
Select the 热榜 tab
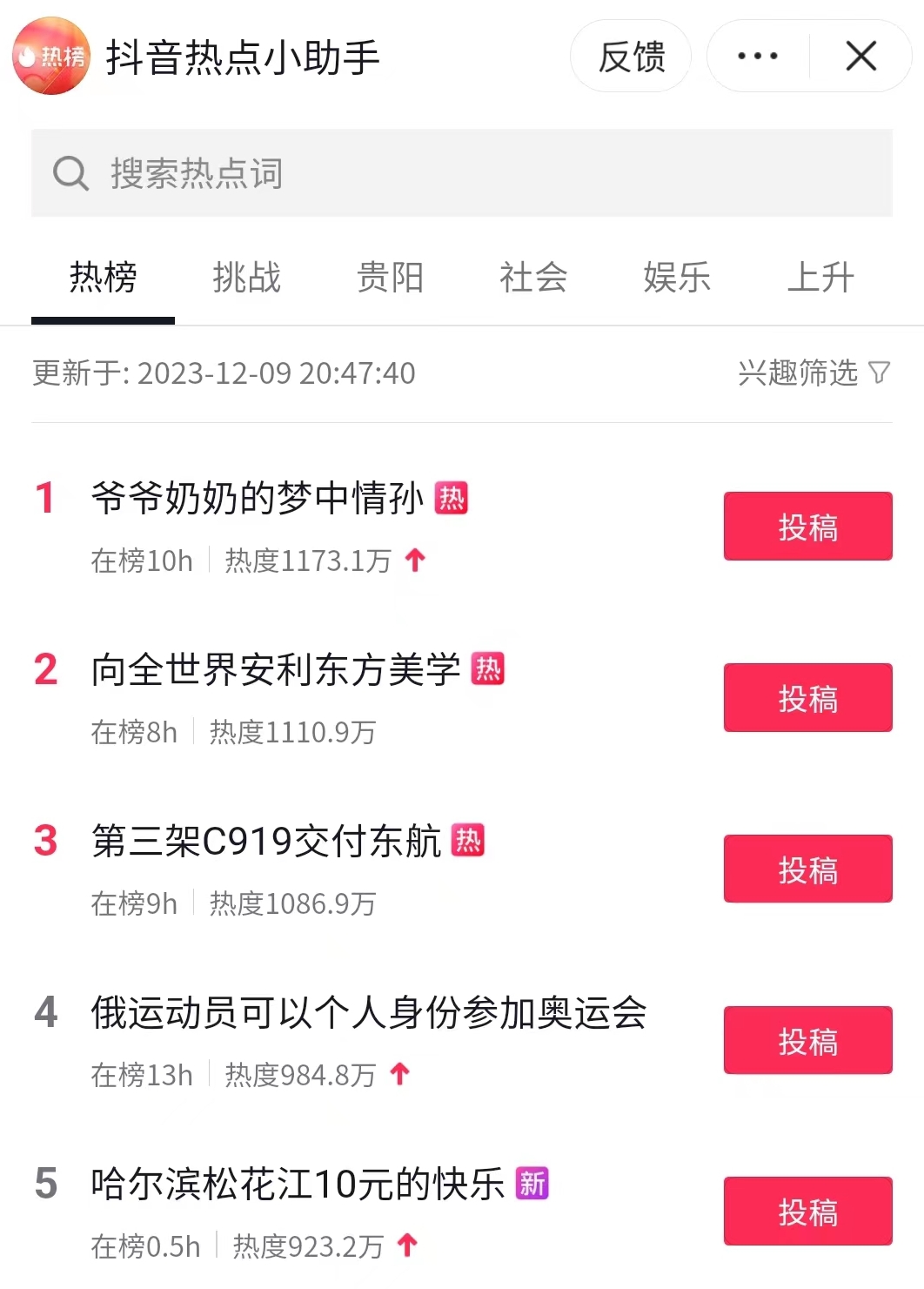tap(104, 278)
